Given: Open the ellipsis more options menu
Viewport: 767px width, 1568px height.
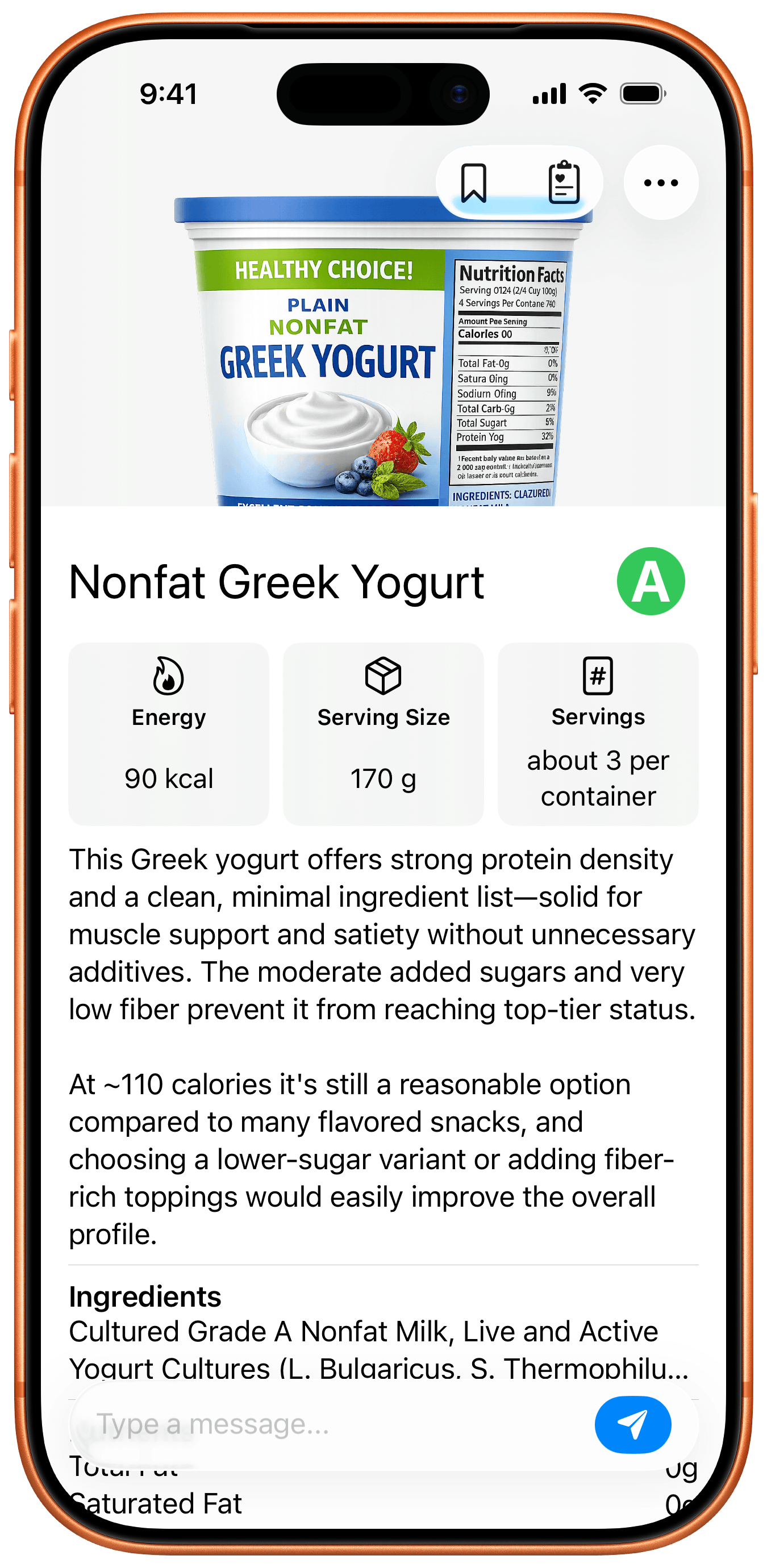Looking at the screenshot, I should click(661, 181).
